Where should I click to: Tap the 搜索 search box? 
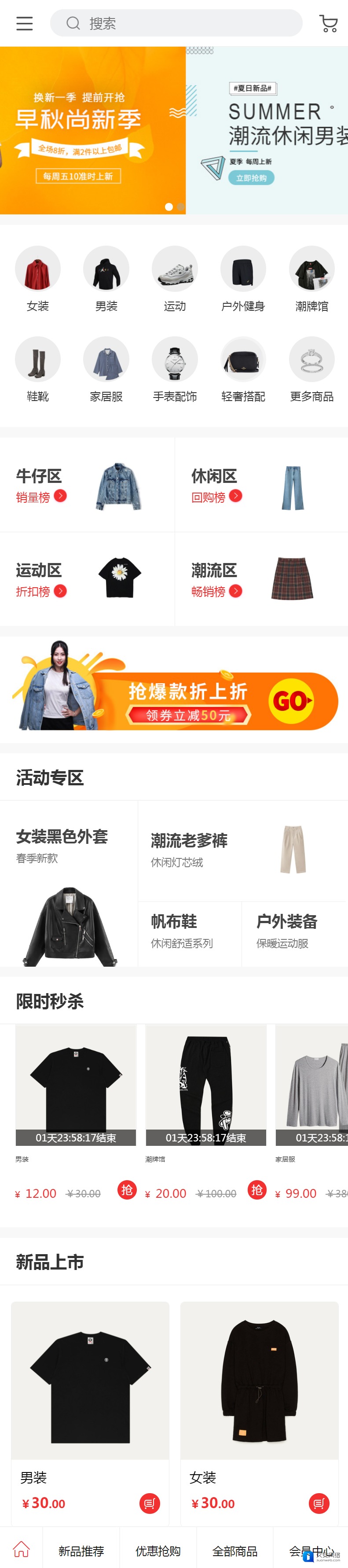[176, 24]
